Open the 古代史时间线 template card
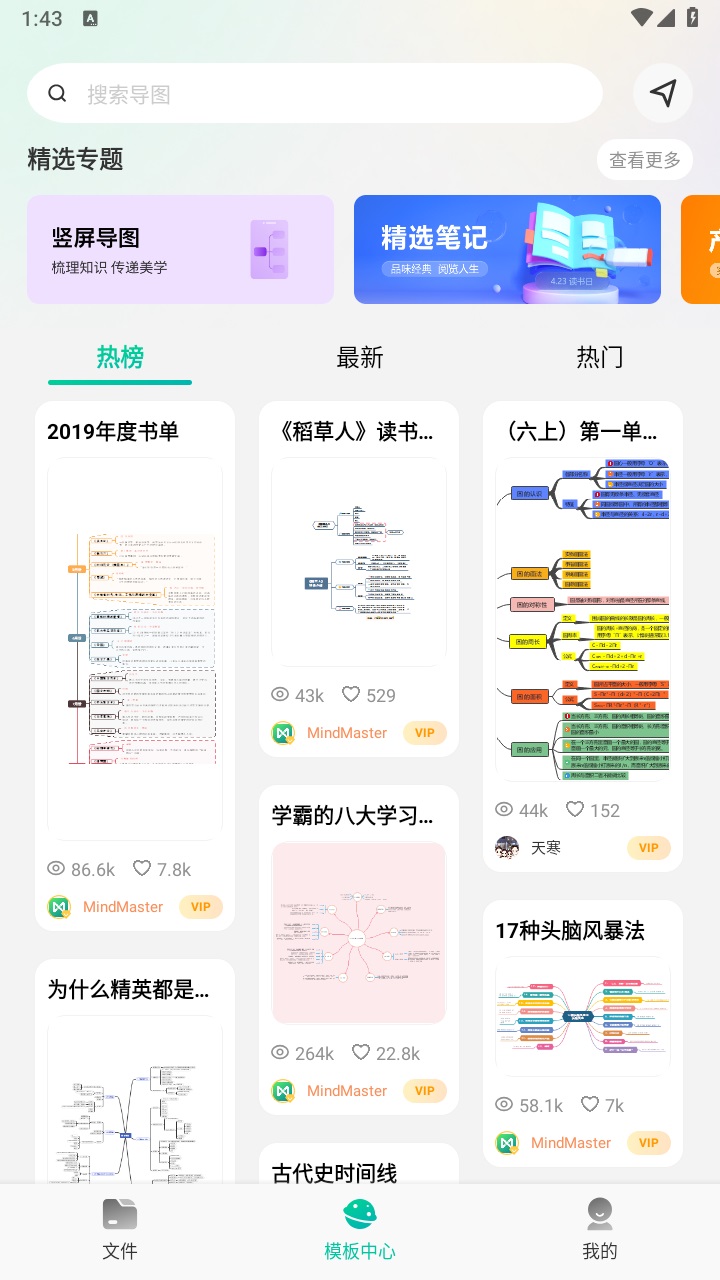This screenshot has height=1280, width=720. (x=359, y=1170)
